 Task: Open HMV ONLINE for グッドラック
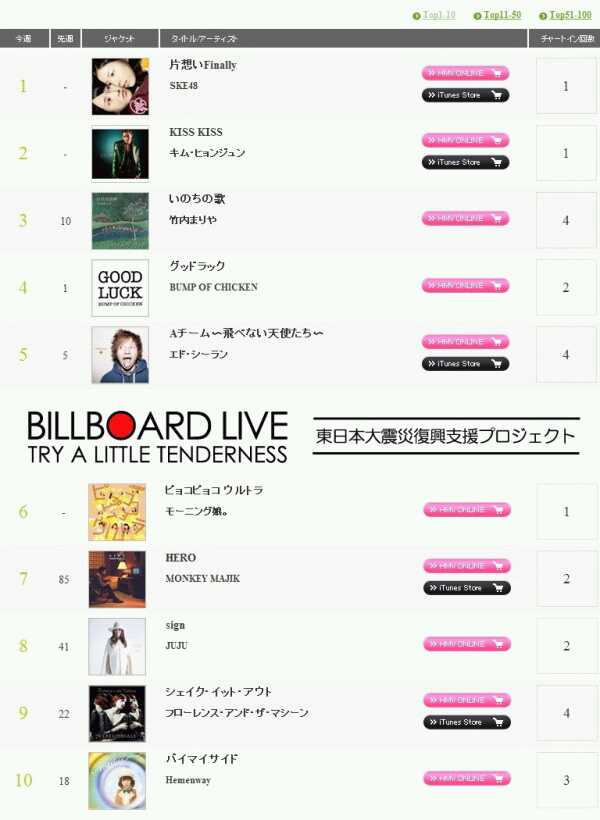pos(465,285)
